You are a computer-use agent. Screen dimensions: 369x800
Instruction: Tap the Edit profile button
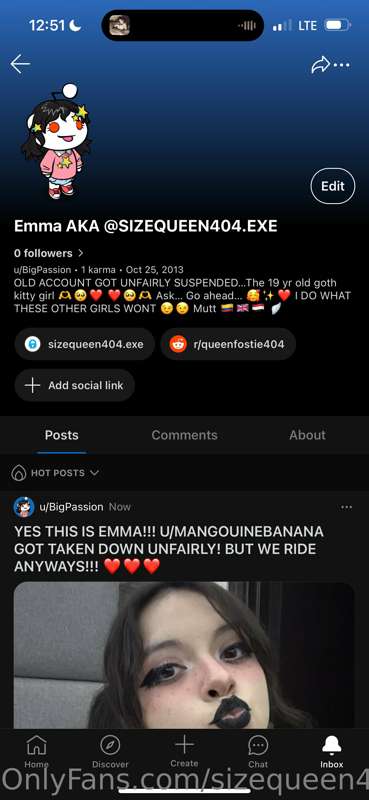332,186
